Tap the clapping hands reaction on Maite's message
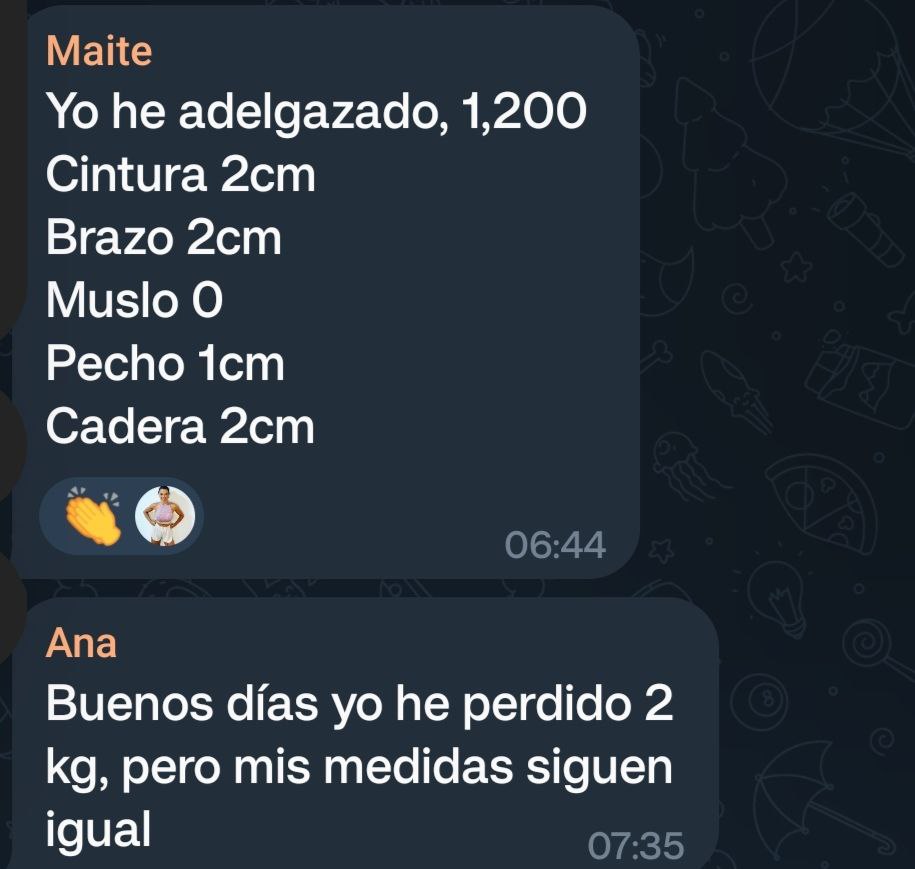The image size is (915, 869). pos(94,515)
